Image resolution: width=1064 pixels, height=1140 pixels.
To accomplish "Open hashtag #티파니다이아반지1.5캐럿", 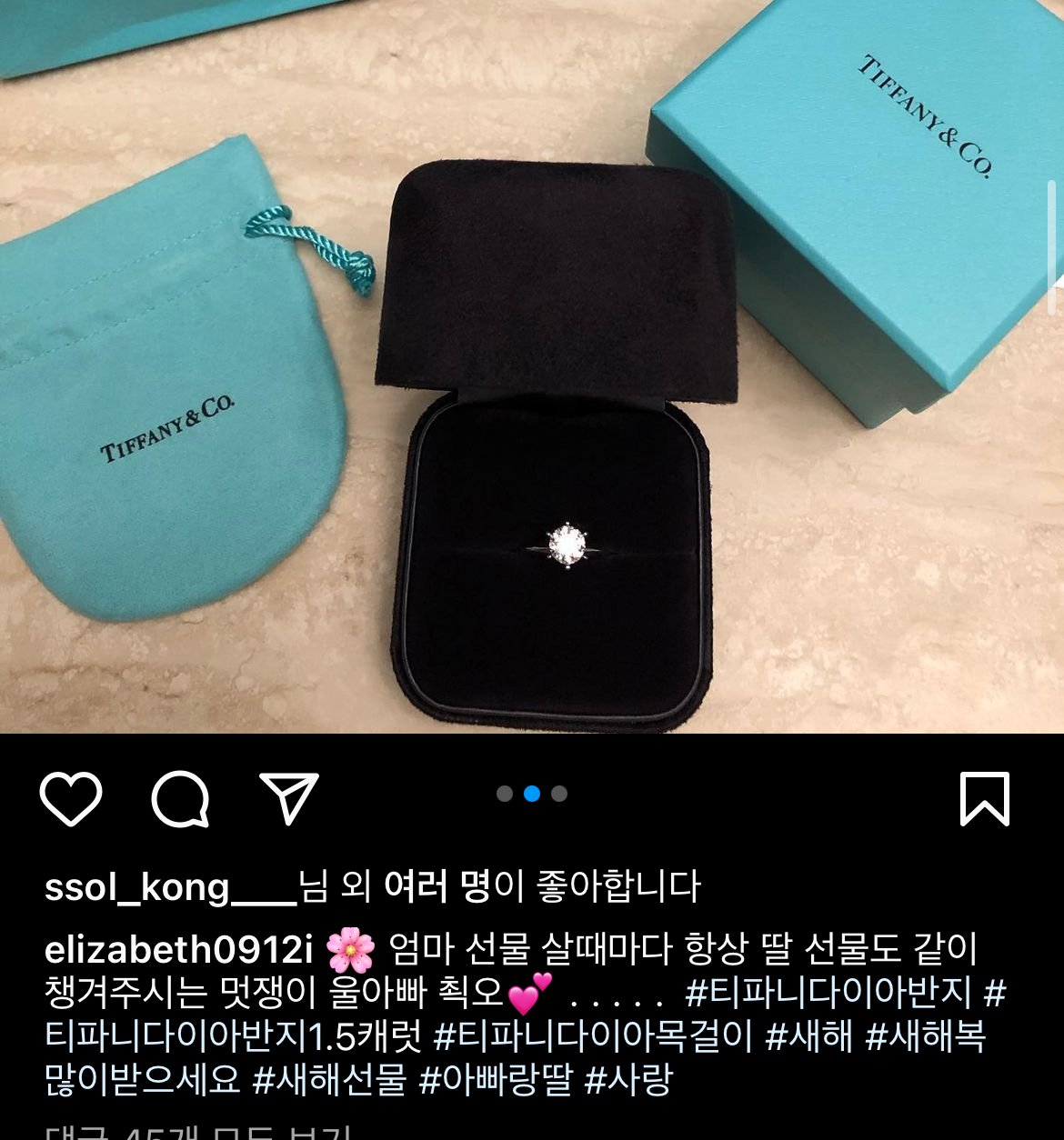I will 227,1036.
